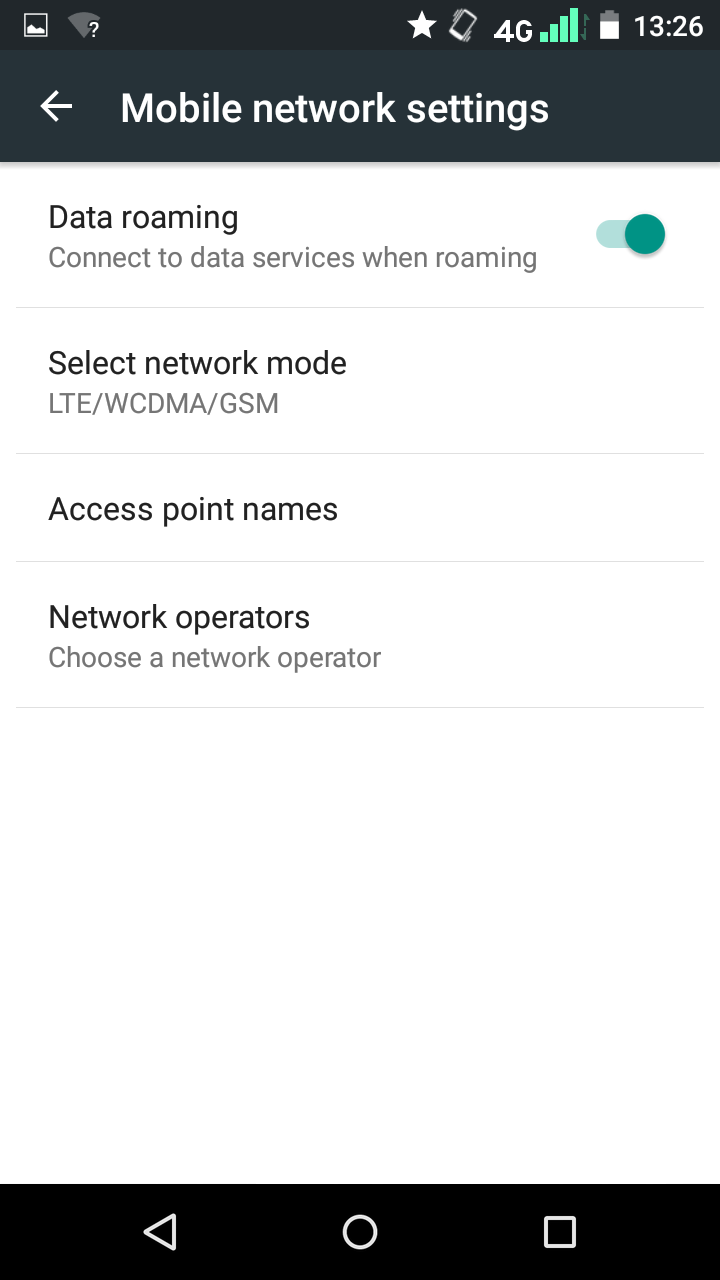Go back using the app bar arrow

click(57, 107)
